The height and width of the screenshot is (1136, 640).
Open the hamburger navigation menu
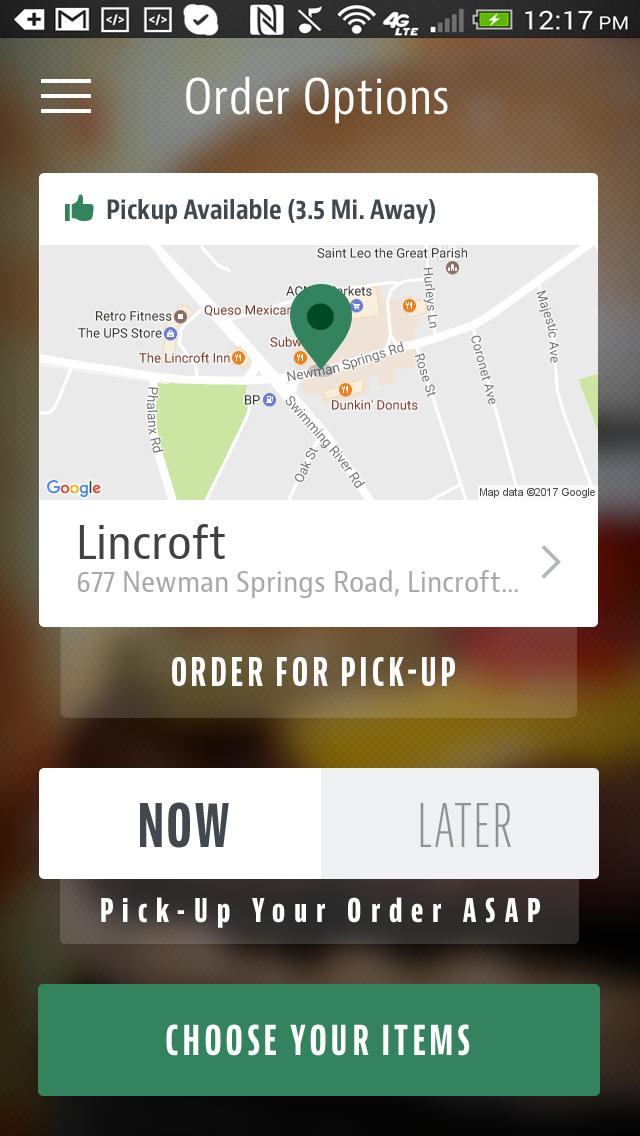coord(66,96)
